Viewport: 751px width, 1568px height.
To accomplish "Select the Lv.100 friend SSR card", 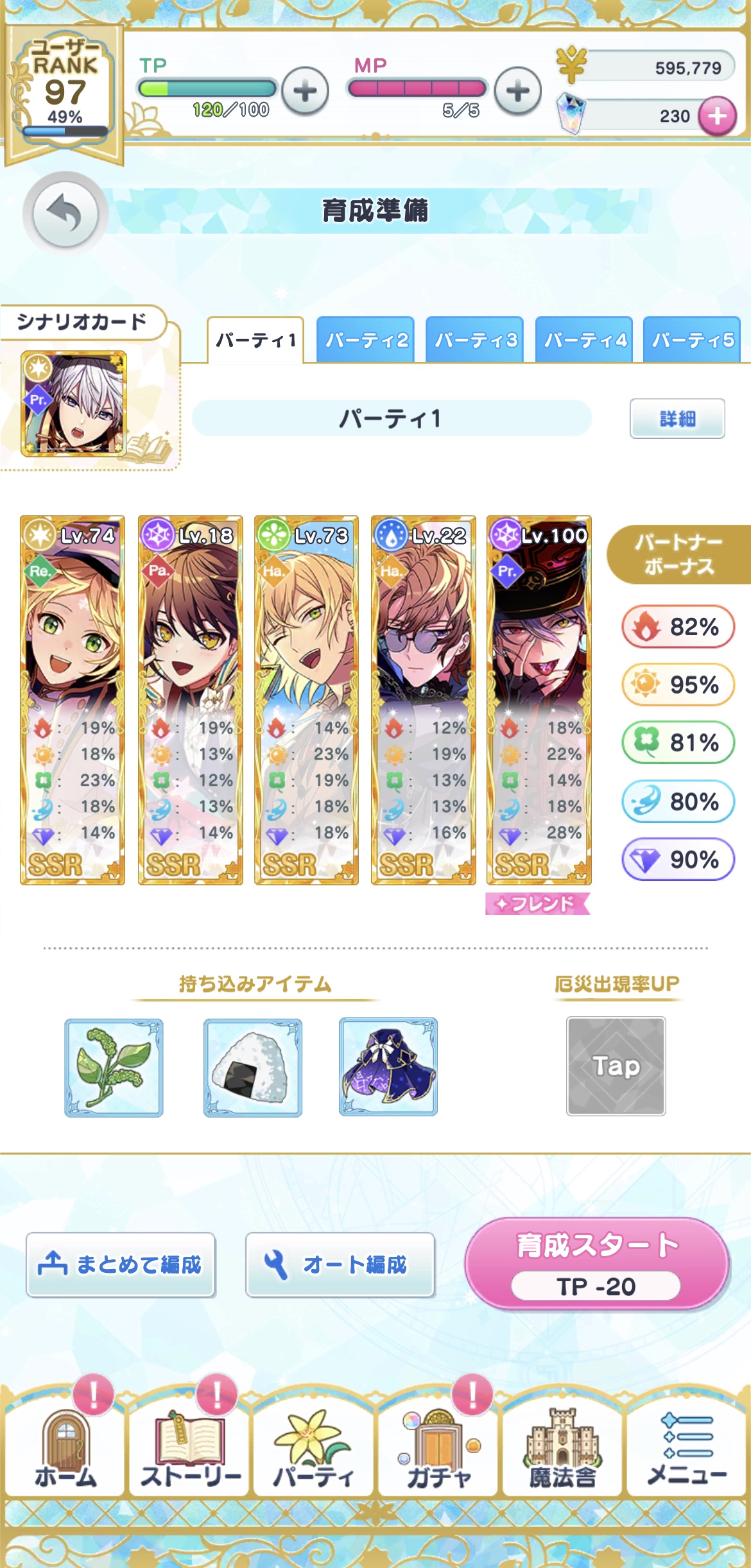I will point(539,699).
